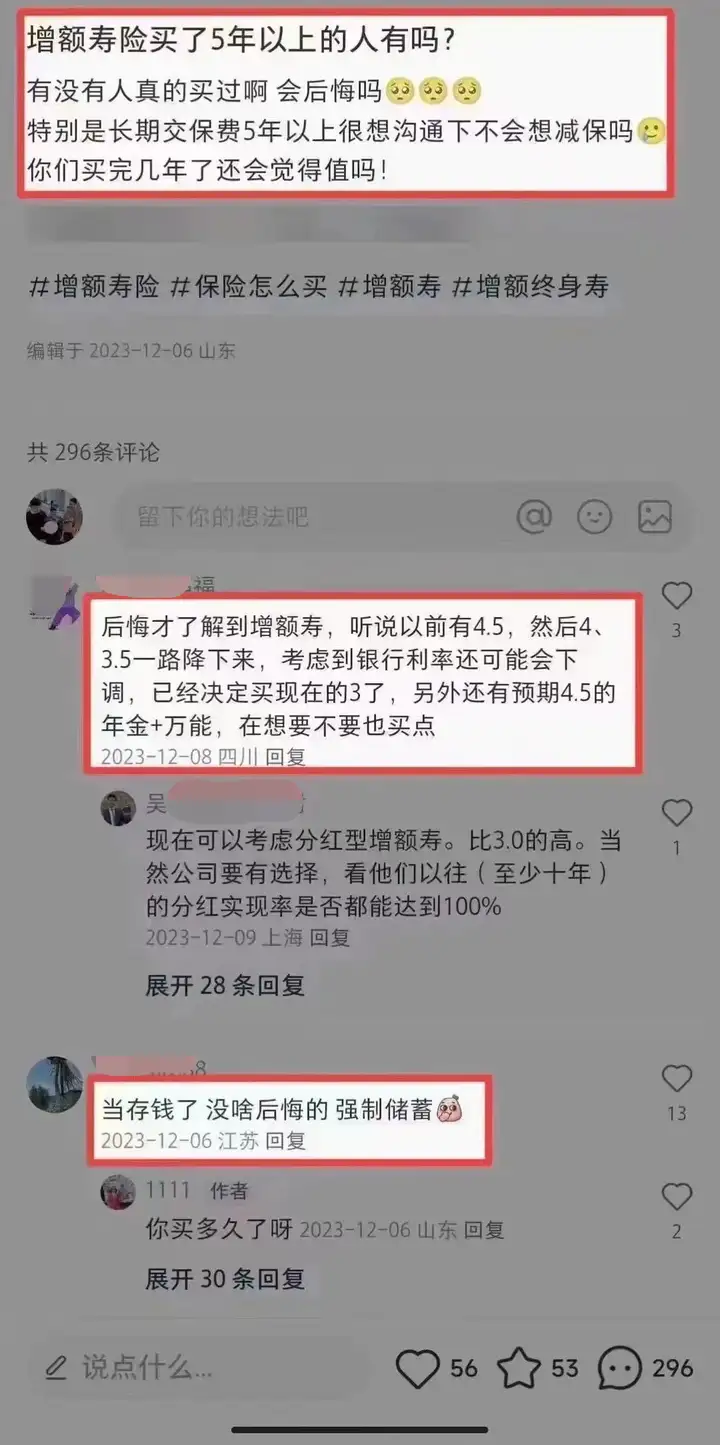Open the 296 comments bubble

point(619,1368)
